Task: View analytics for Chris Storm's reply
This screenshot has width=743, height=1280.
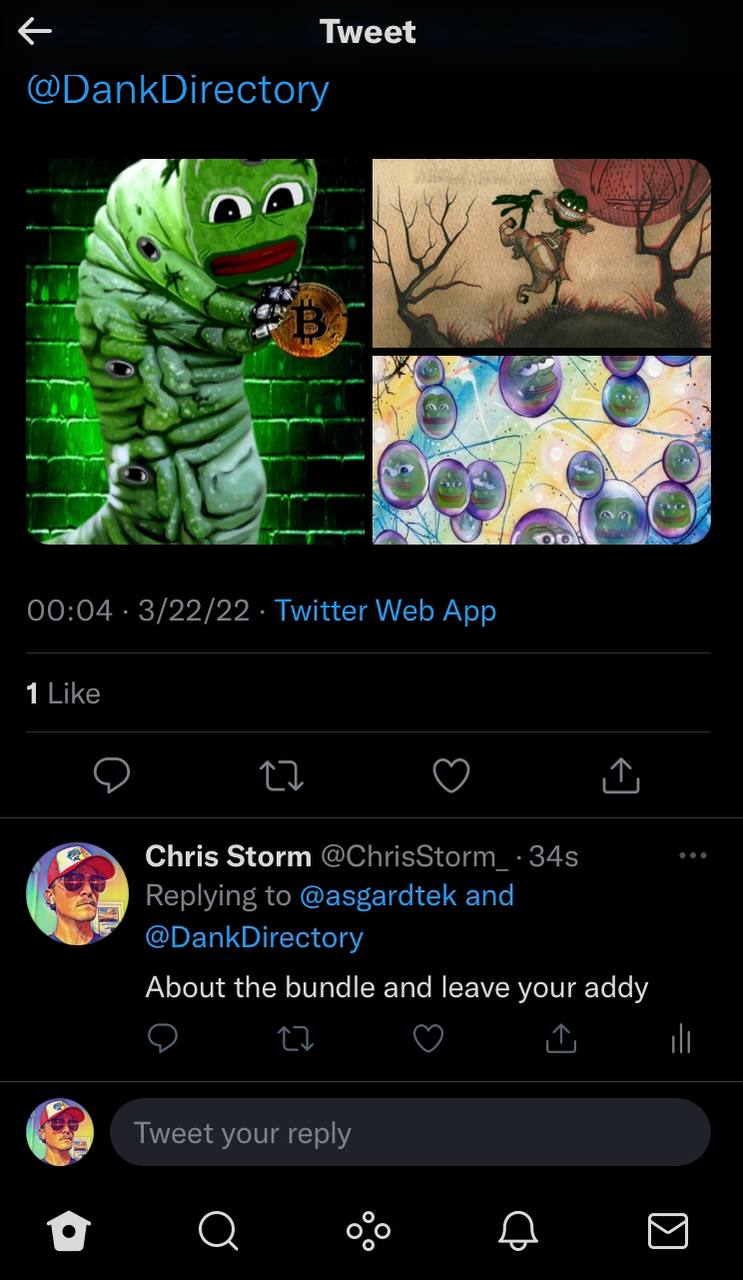Action: pyautogui.click(x=681, y=1039)
